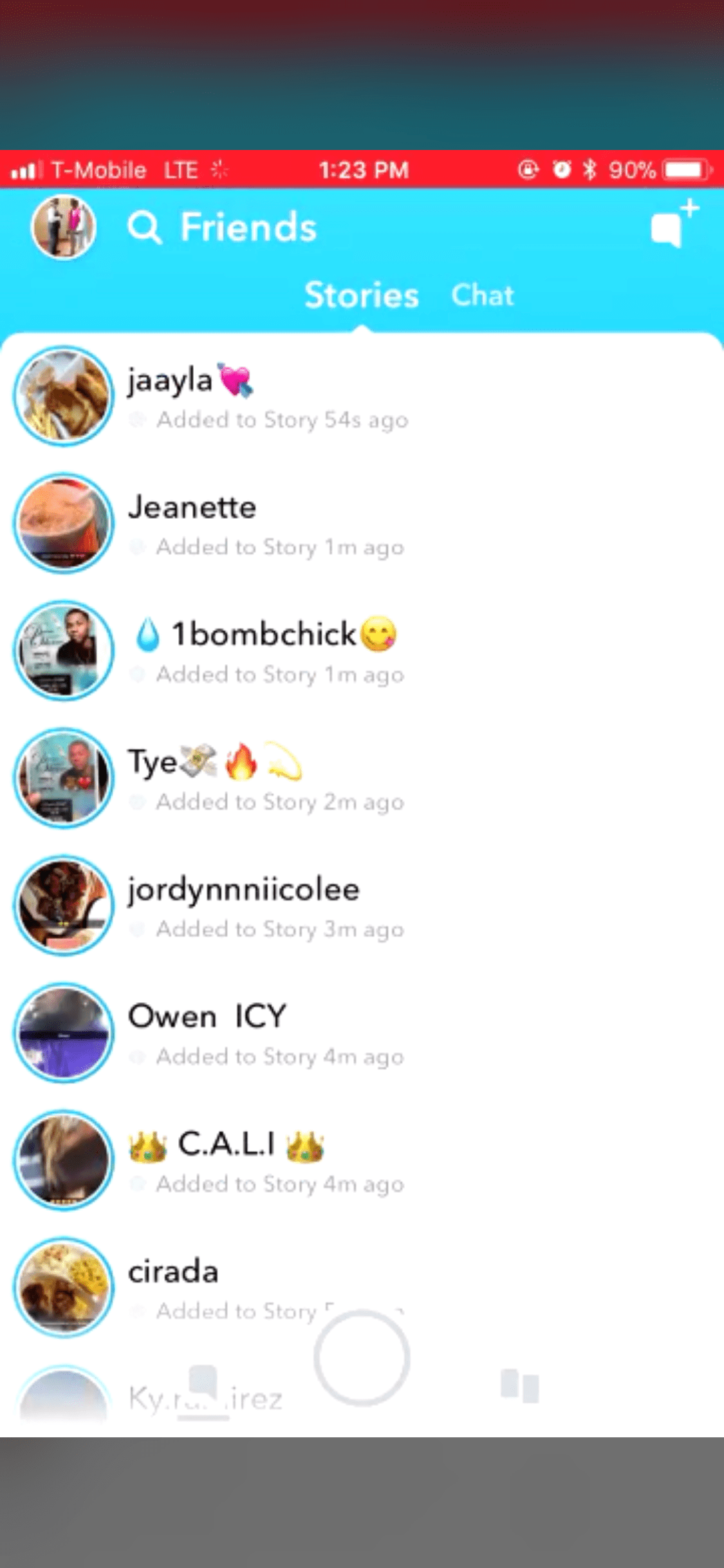The height and width of the screenshot is (1568, 724).
Task: Tap the camera capture circle at bottom
Action: pyautogui.click(x=362, y=1358)
